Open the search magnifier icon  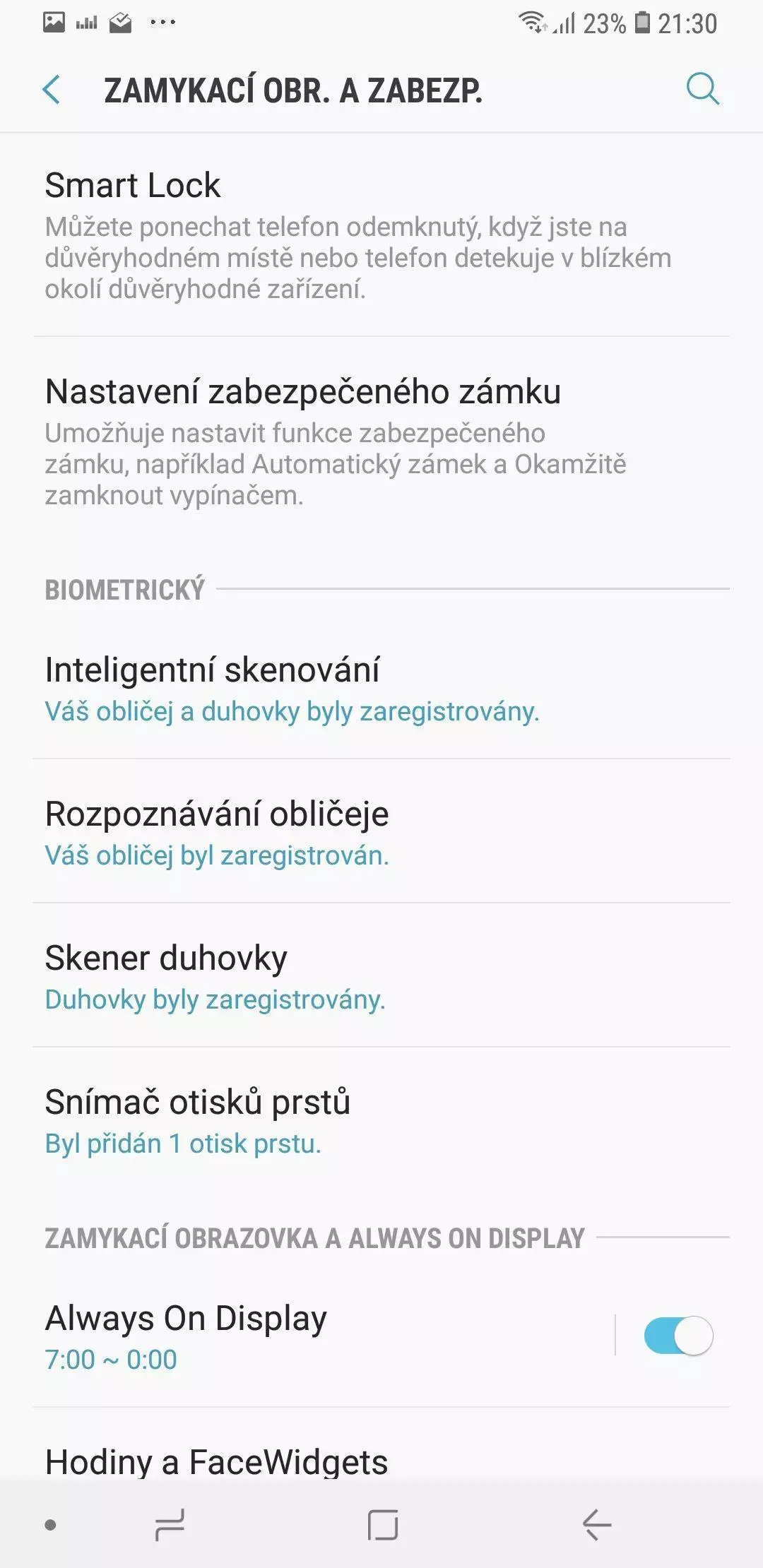click(703, 90)
